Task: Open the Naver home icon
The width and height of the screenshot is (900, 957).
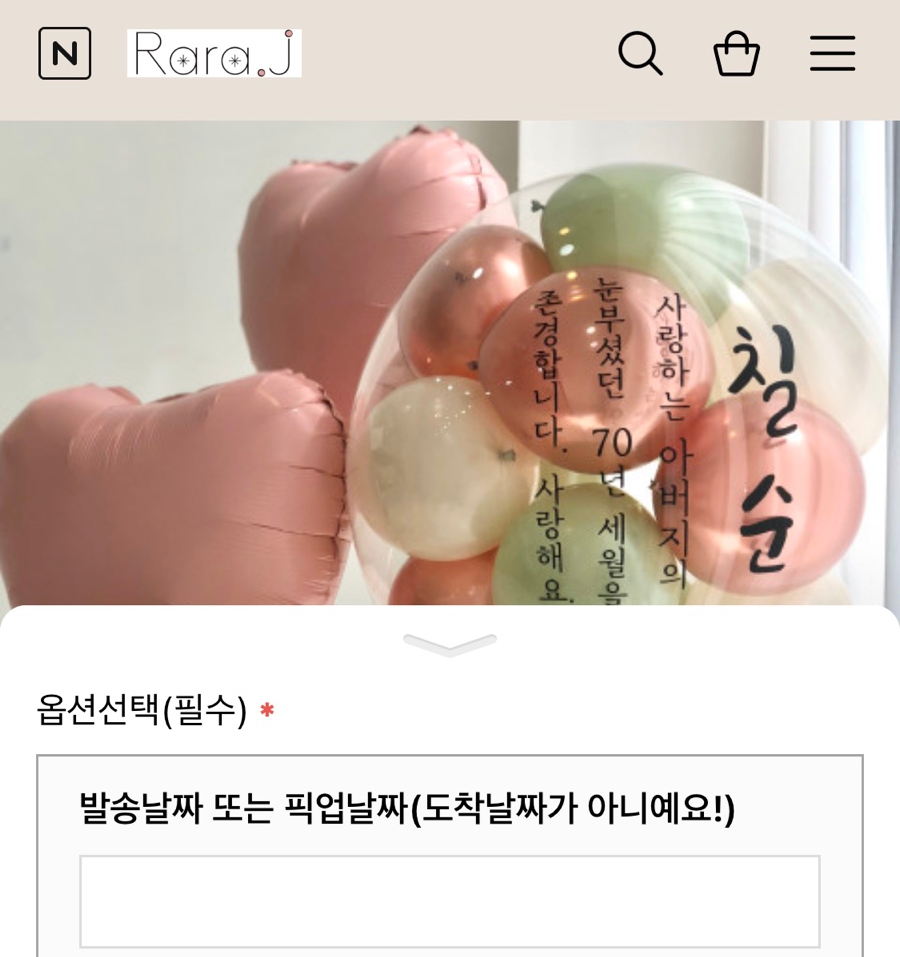Action: tap(65, 53)
